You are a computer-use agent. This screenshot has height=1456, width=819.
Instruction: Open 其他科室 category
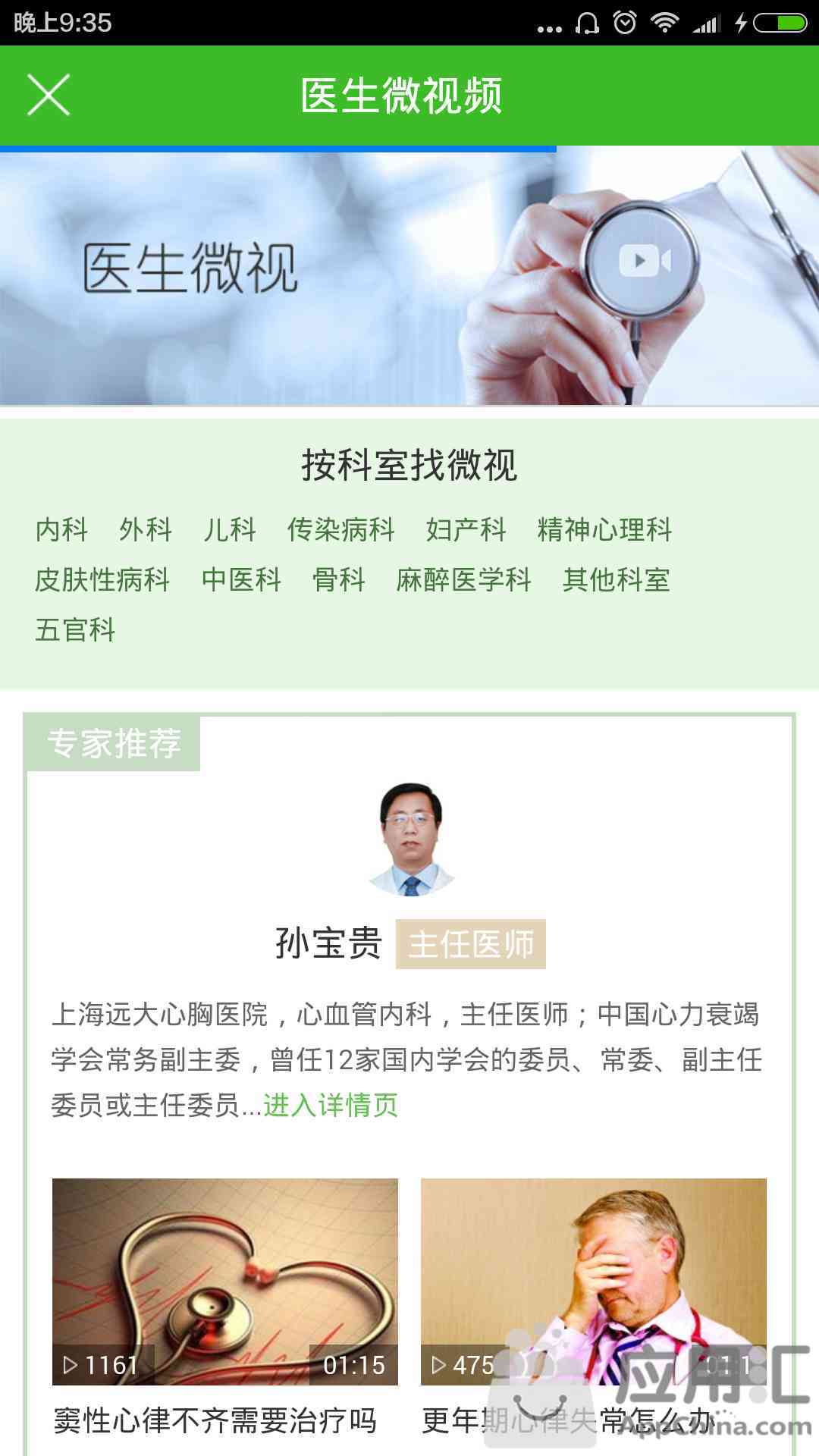point(616,580)
